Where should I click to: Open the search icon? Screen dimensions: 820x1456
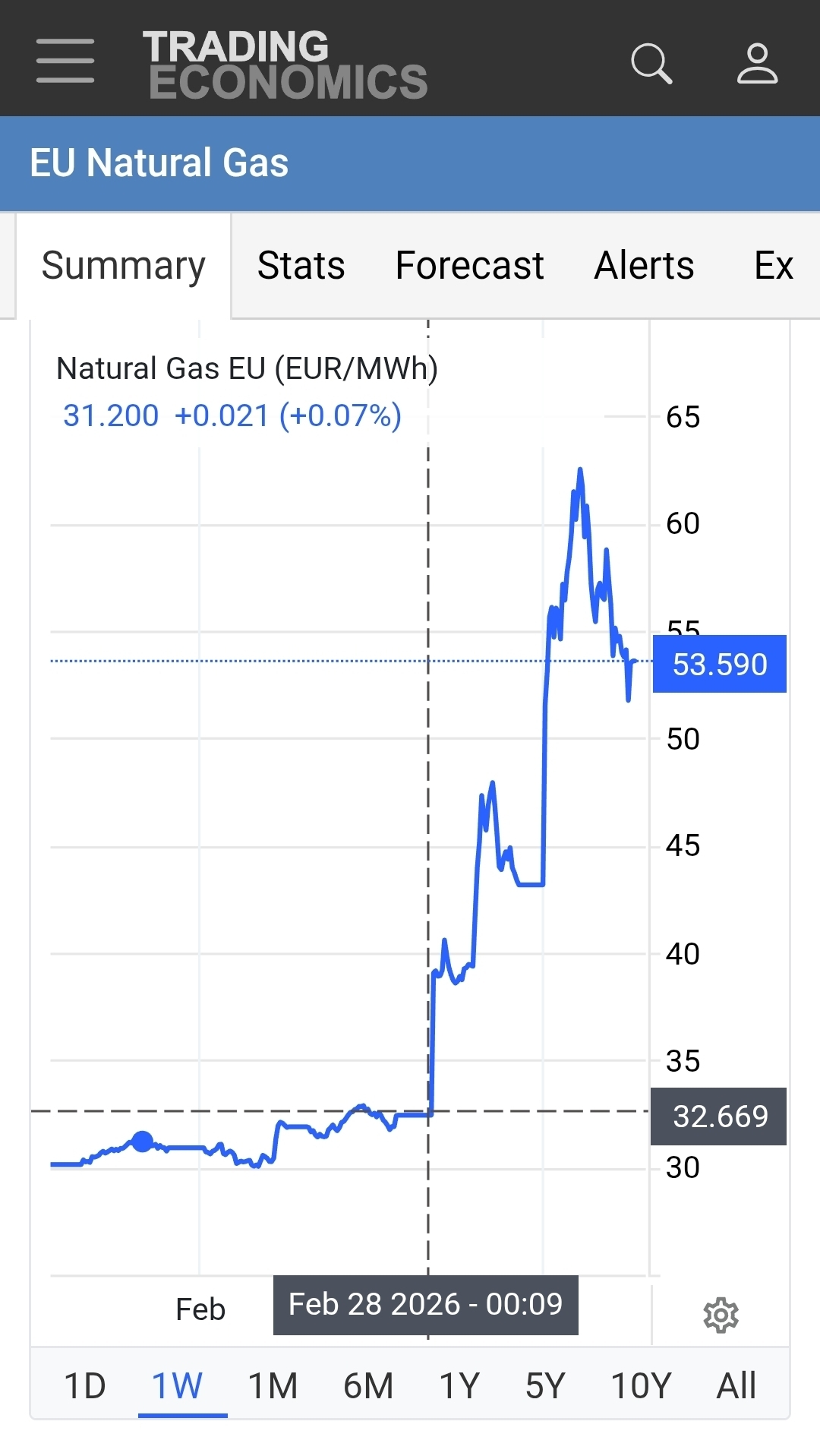(x=651, y=62)
